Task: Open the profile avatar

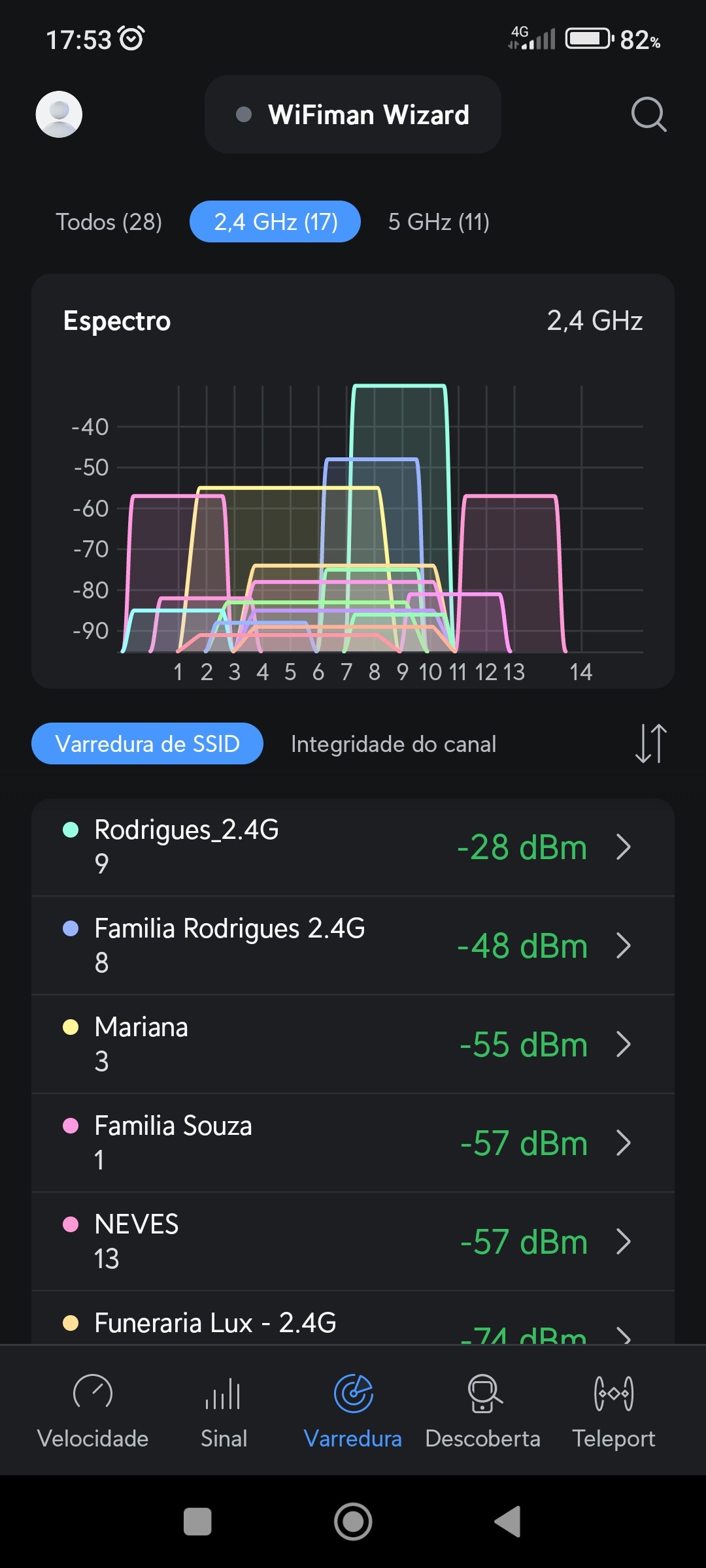Action: tap(59, 114)
